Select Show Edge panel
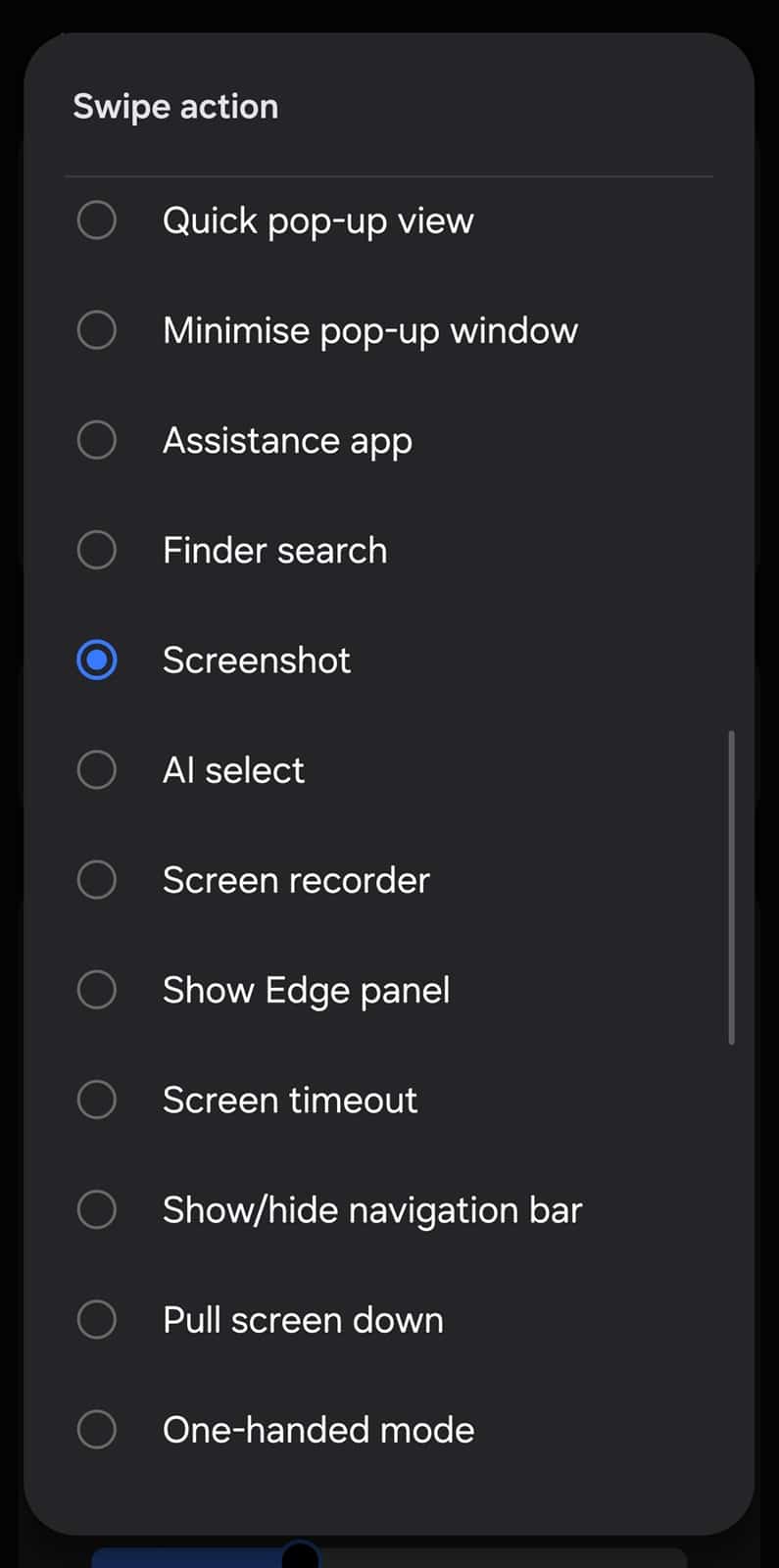Image resolution: width=779 pixels, height=1568 pixels. point(97,990)
